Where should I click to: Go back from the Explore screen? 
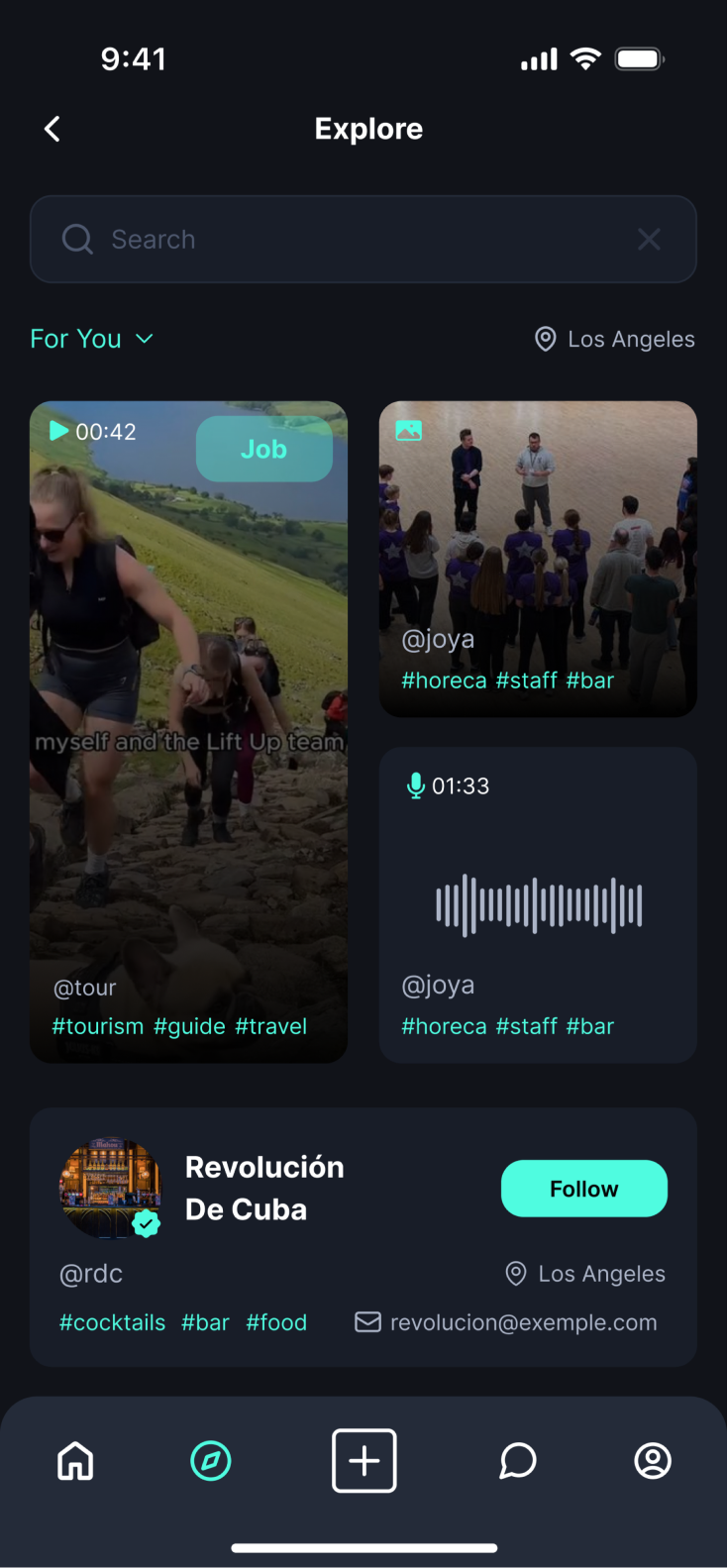(x=52, y=129)
